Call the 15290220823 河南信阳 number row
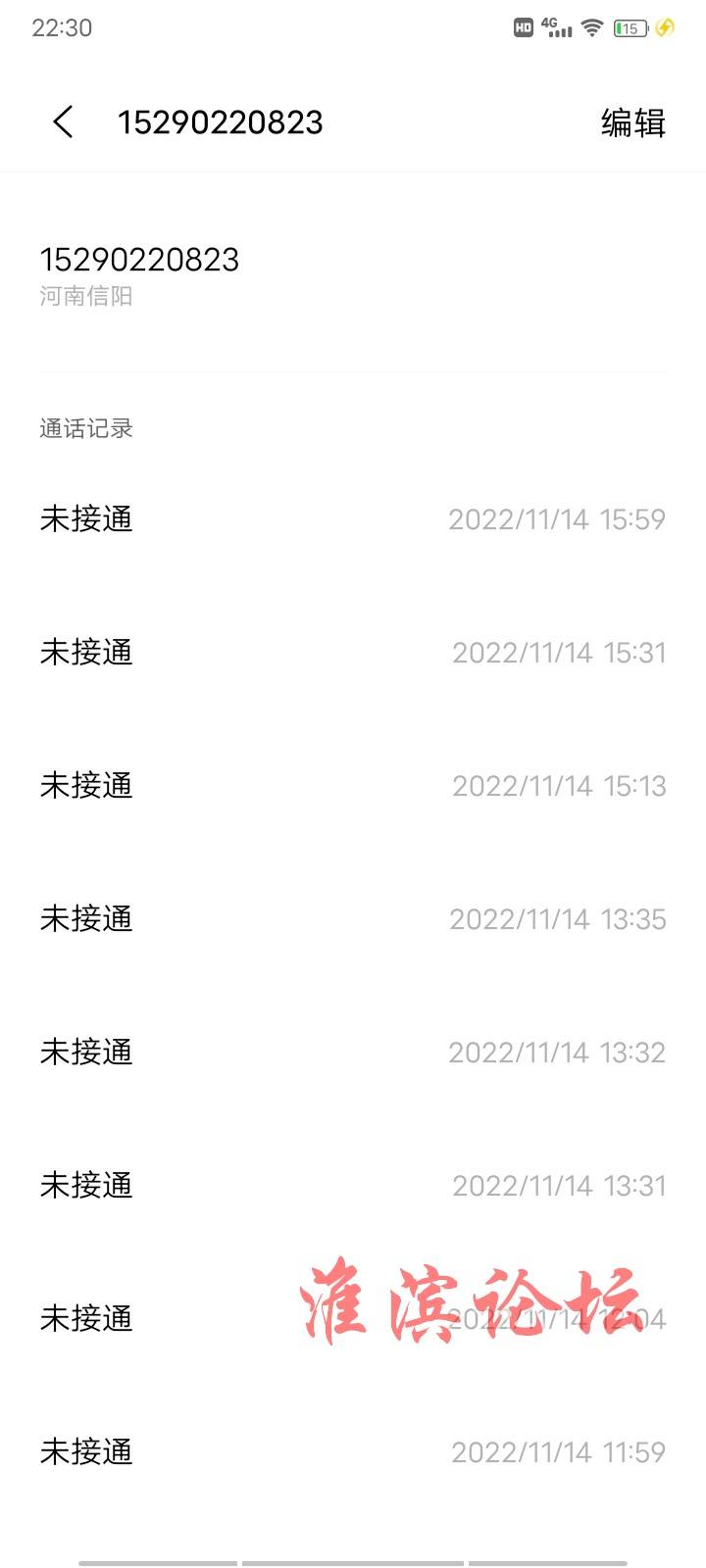Viewport: 706px width, 1568px height. (x=353, y=273)
